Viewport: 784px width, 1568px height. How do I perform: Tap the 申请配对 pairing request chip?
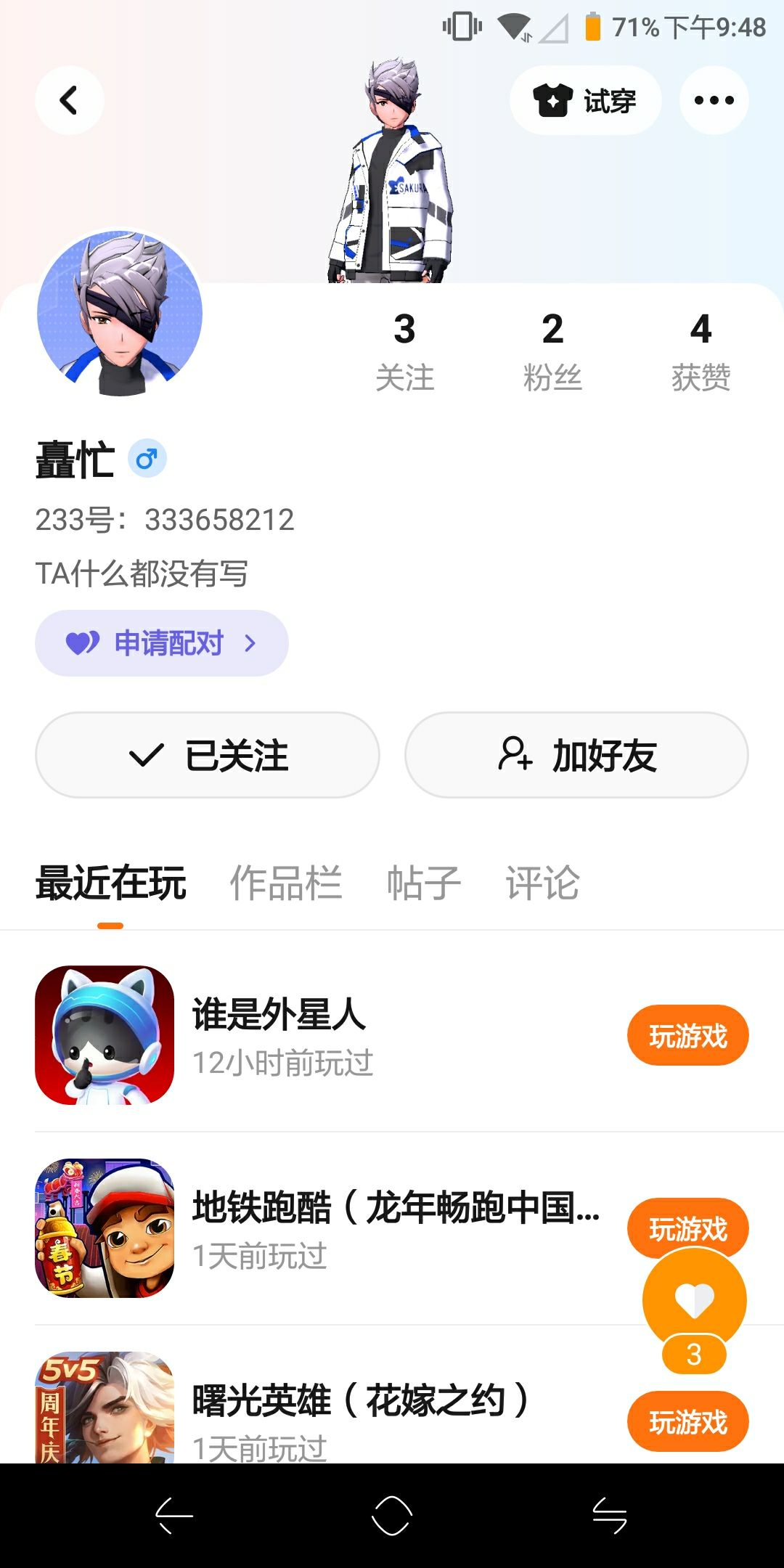coord(162,643)
